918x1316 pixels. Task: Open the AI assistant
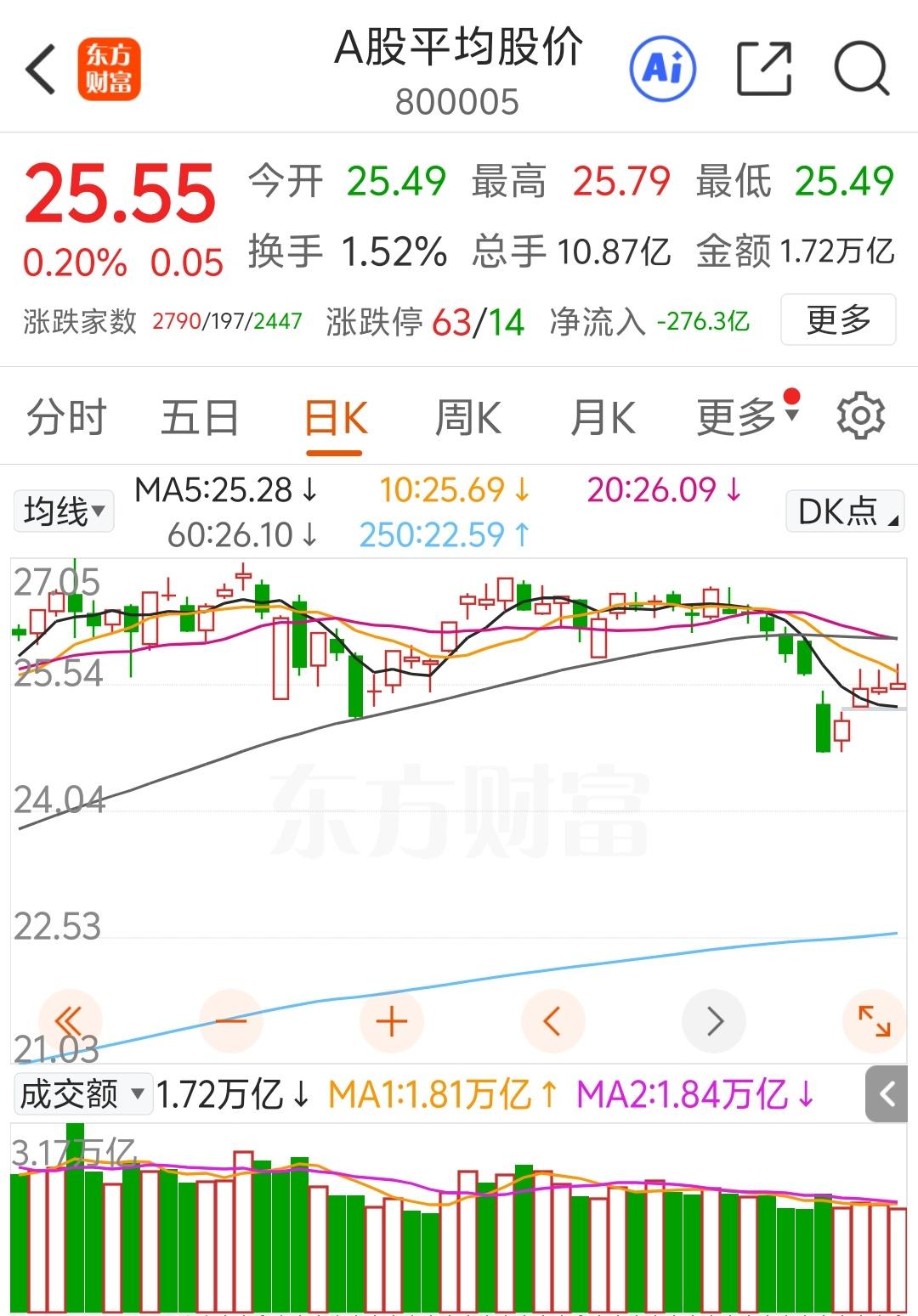click(665, 68)
